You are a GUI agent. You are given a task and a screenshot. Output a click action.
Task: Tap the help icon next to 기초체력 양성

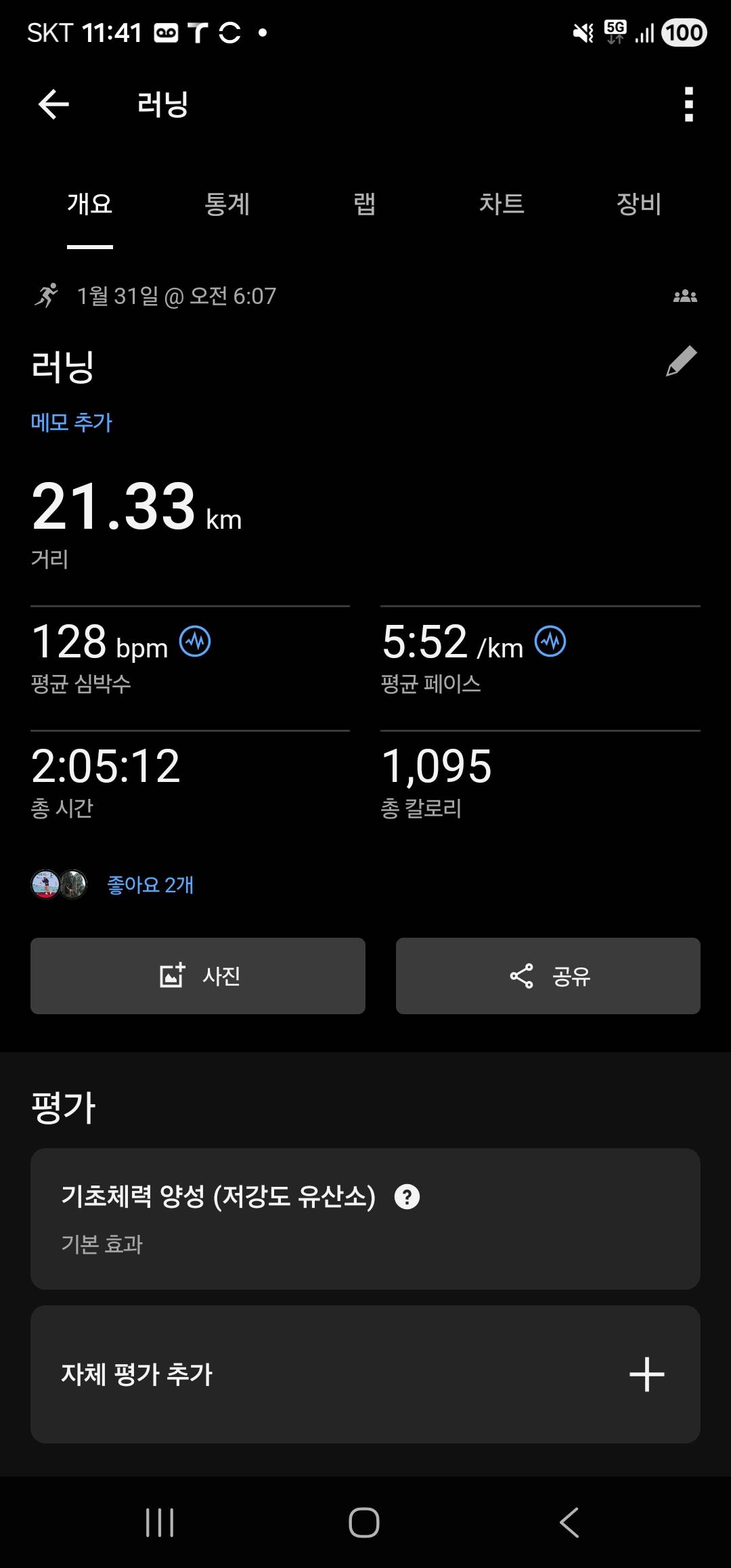pyautogui.click(x=407, y=1196)
